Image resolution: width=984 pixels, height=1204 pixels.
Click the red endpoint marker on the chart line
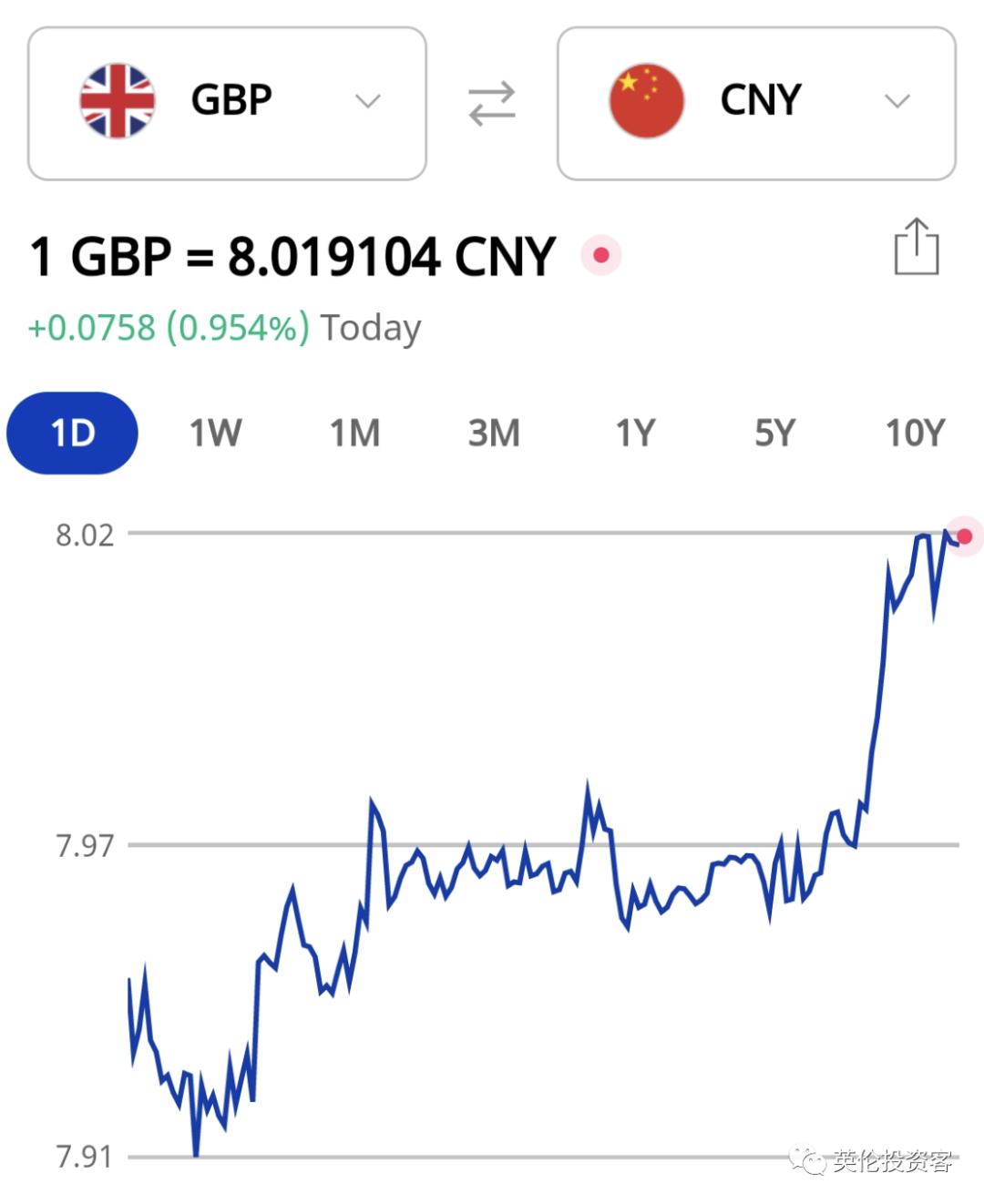tap(962, 537)
